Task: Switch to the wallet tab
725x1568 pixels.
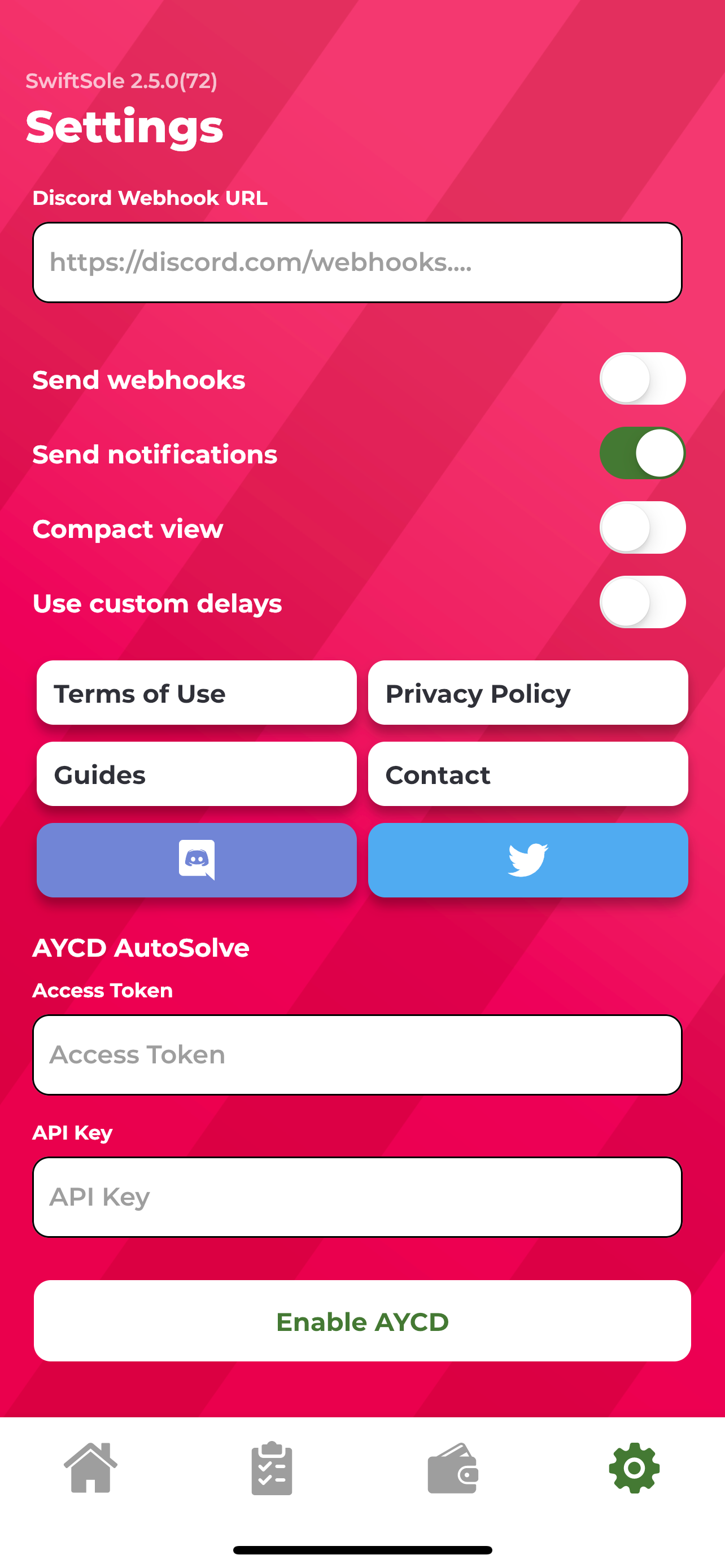Action: tap(453, 1468)
